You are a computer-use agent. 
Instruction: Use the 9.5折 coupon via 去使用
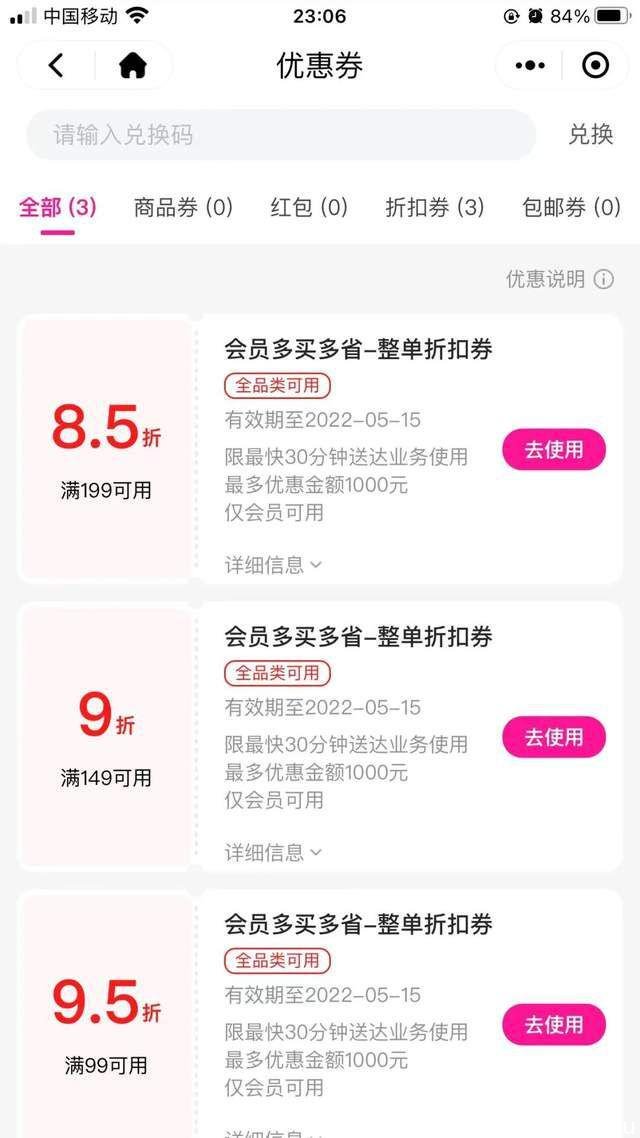[554, 1025]
